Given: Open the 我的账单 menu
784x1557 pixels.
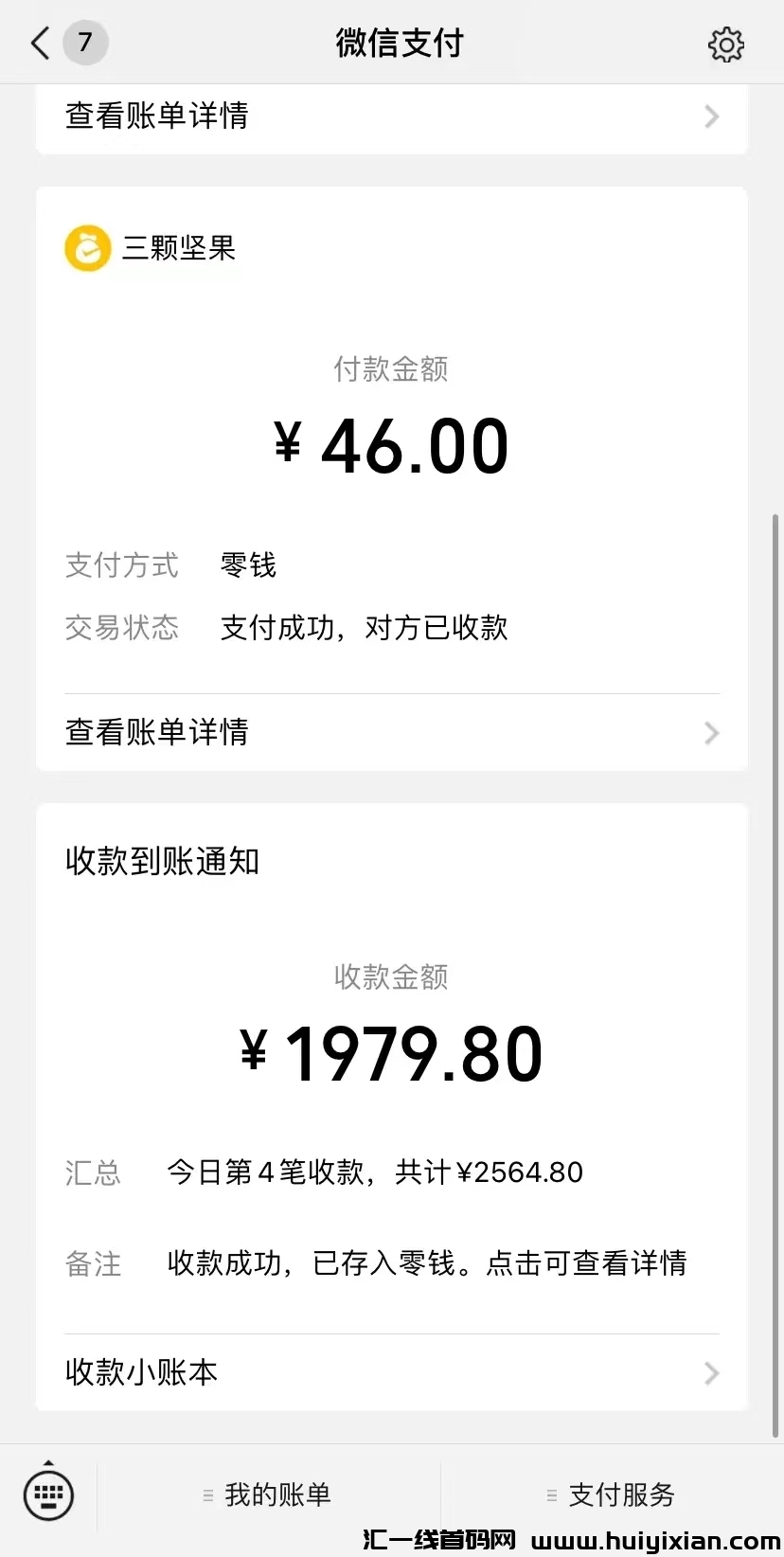Looking at the screenshot, I should (x=269, y=1495).
